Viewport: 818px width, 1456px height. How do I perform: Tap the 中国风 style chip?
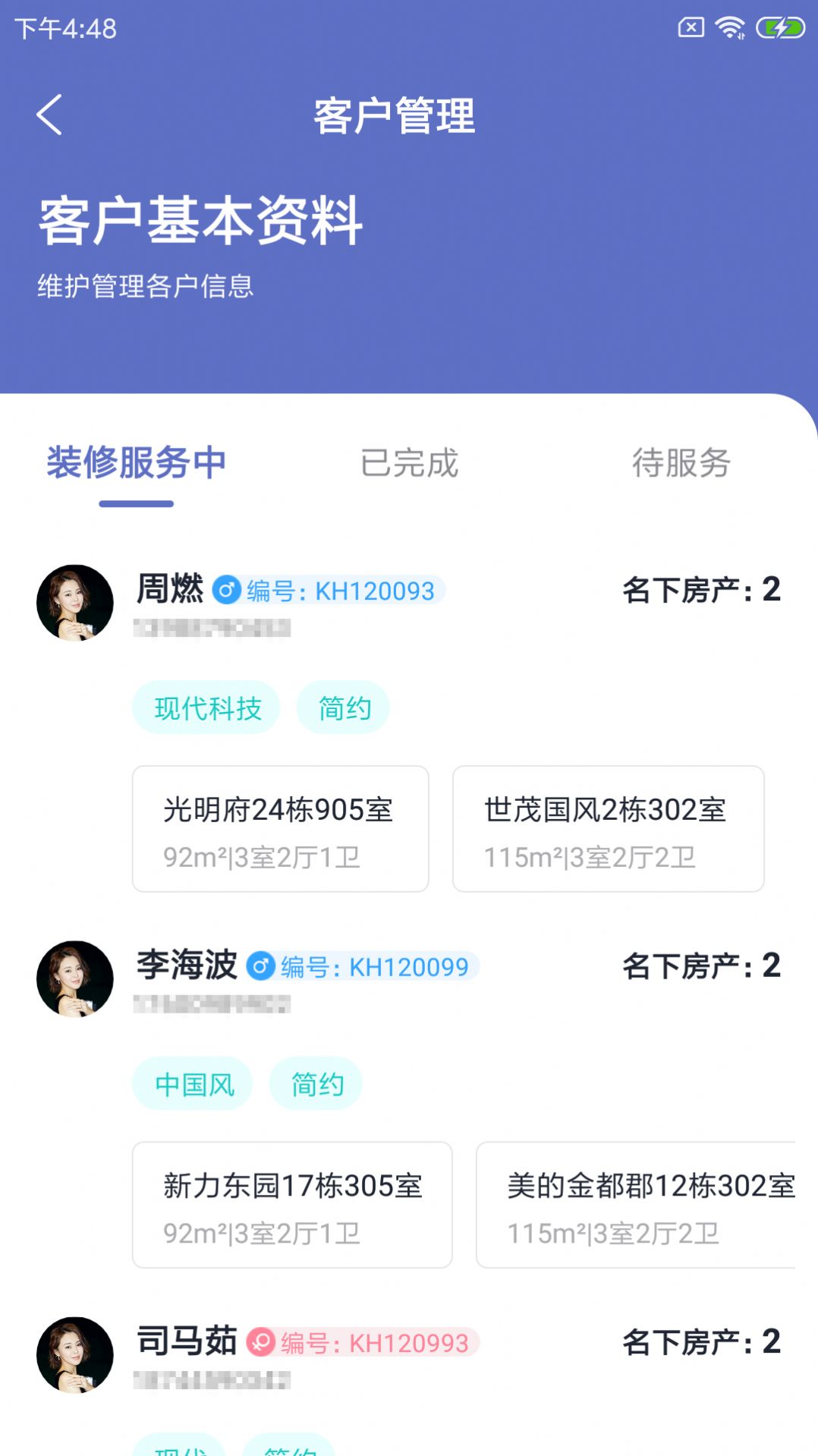(193, 1084)
